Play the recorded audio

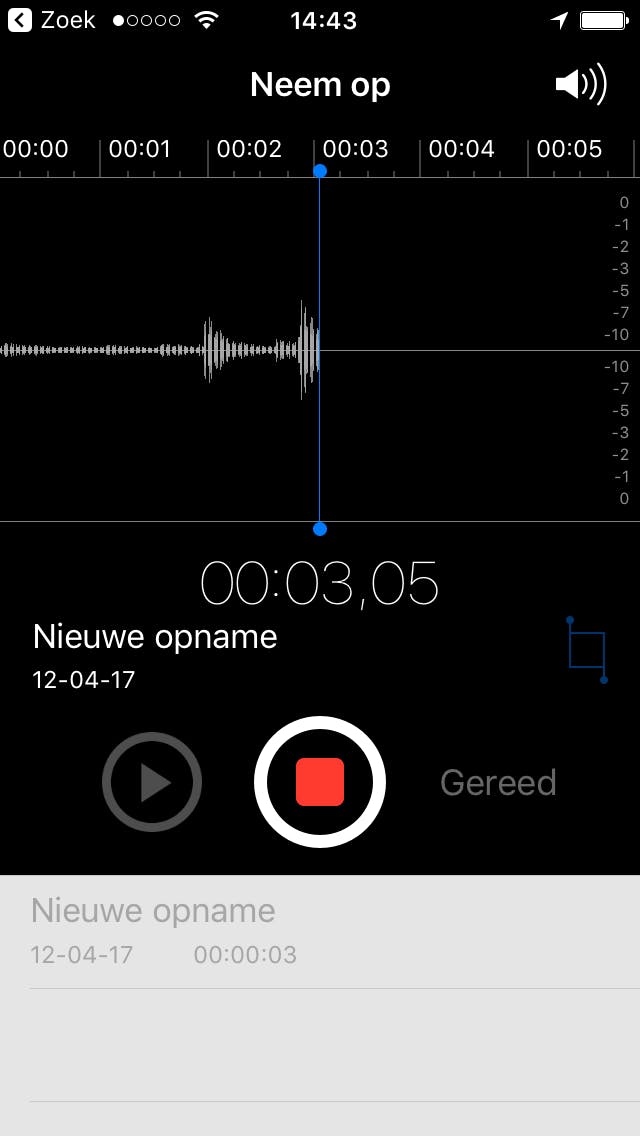pyautogui.click(x=152, y=782)
